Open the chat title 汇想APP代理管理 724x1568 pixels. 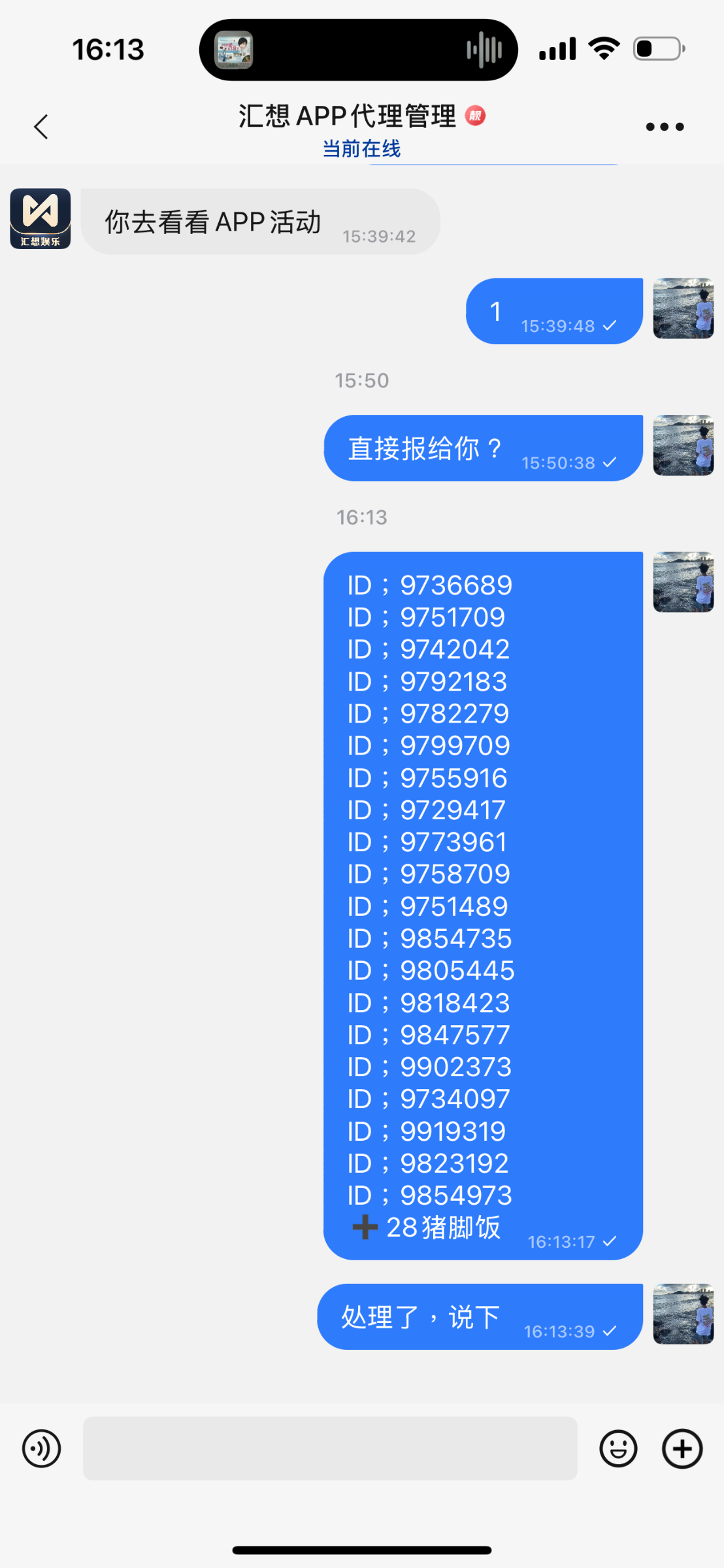click(x=347, y=116)
